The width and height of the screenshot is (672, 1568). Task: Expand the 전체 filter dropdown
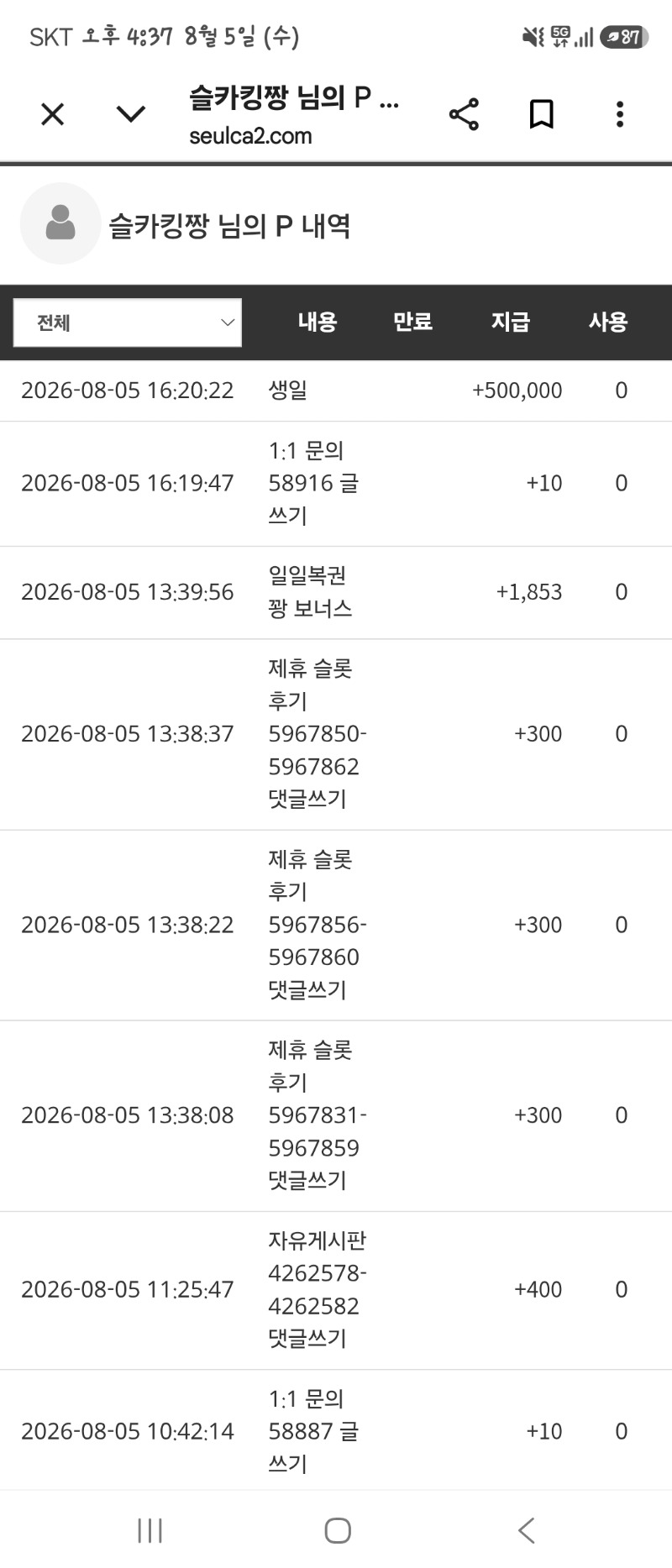pos(128,323)
